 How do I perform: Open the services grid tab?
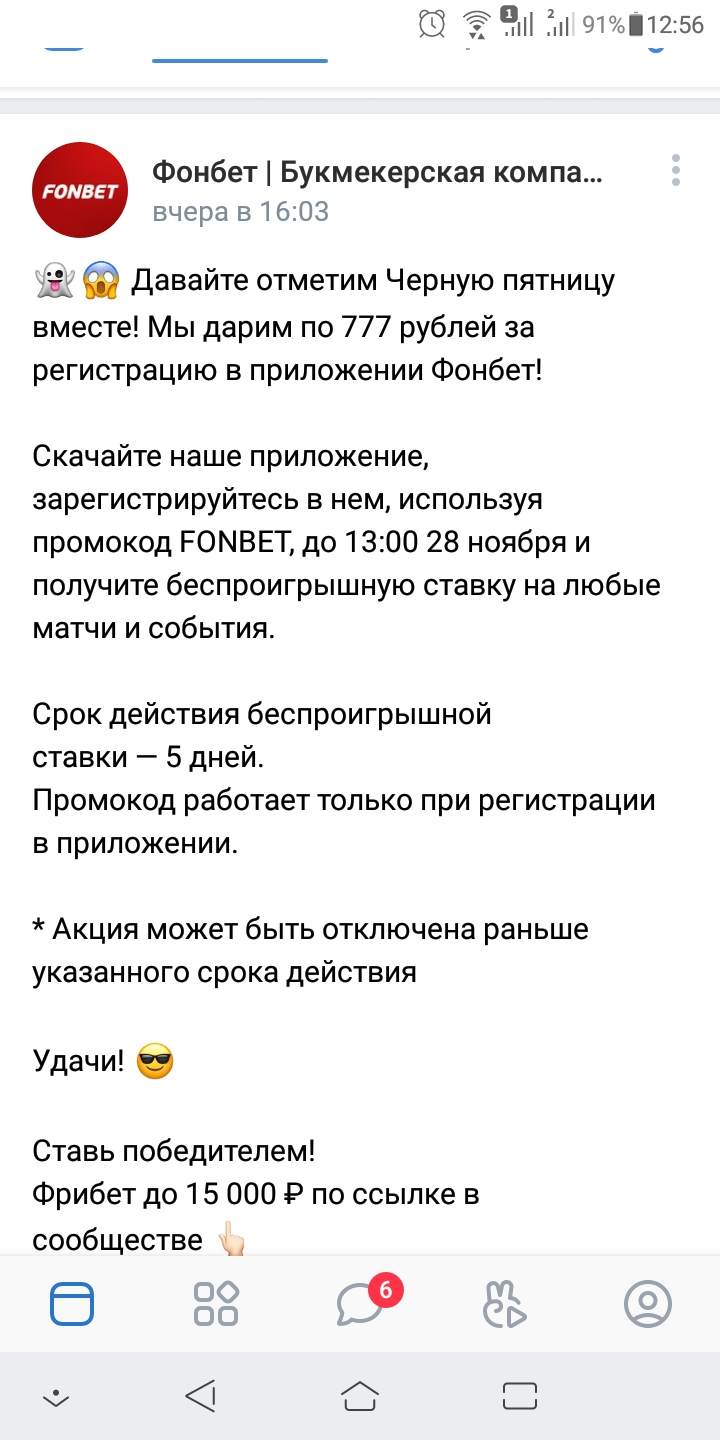(216, 1303)
